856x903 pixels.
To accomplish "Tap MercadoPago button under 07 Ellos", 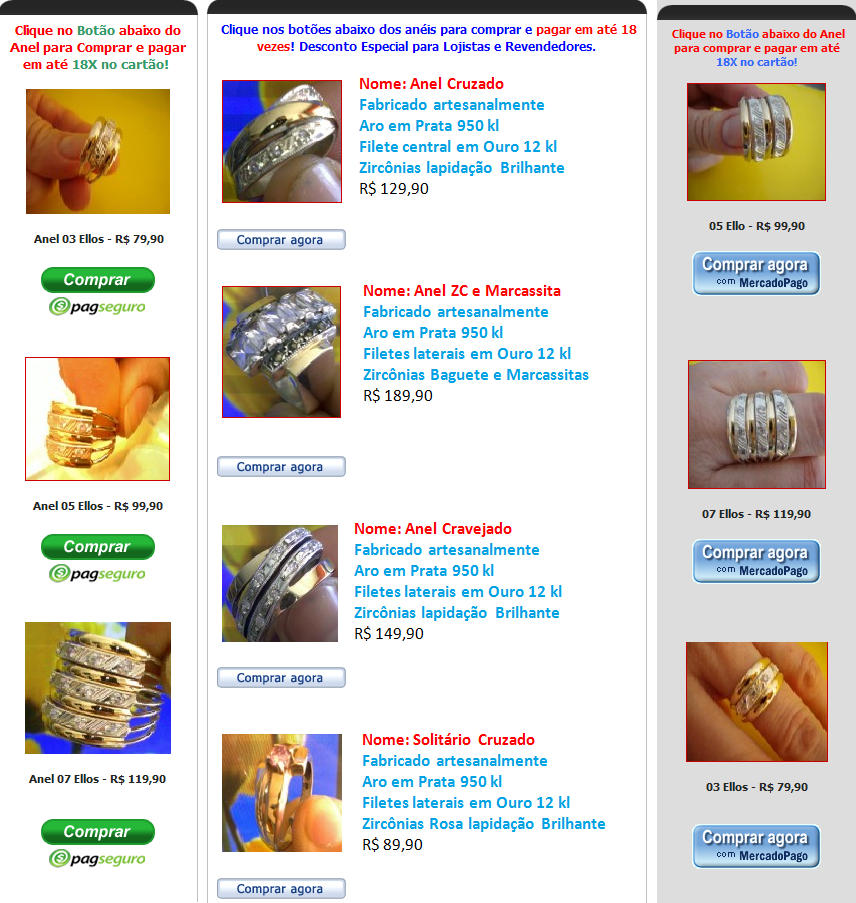I will (x=756, y=561).
